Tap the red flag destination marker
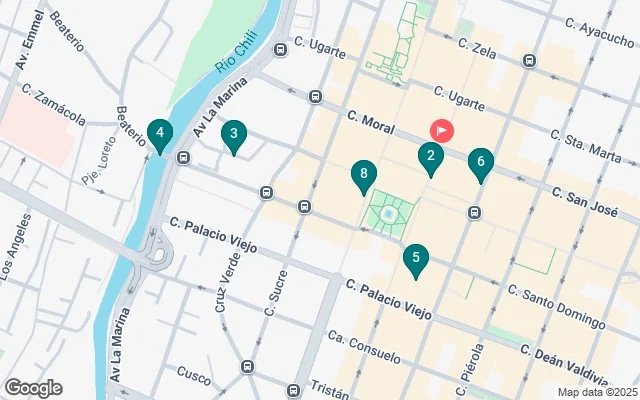The height and width of the screenshot is (400, 640). [440, 130]
